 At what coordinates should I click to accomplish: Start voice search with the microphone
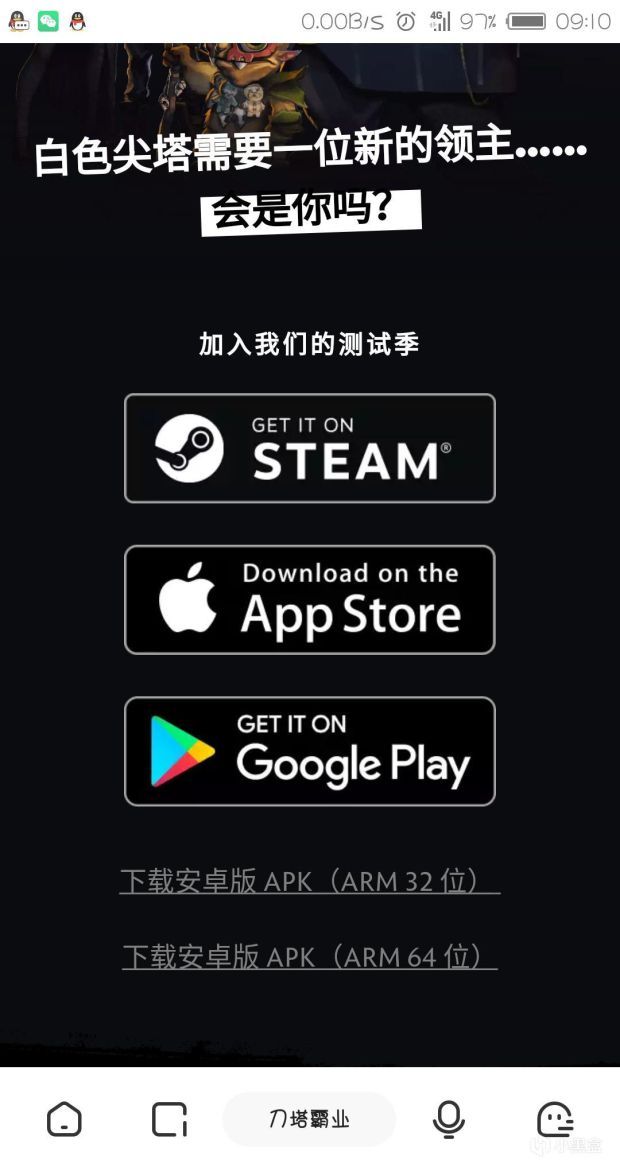tap(449, 1119)
